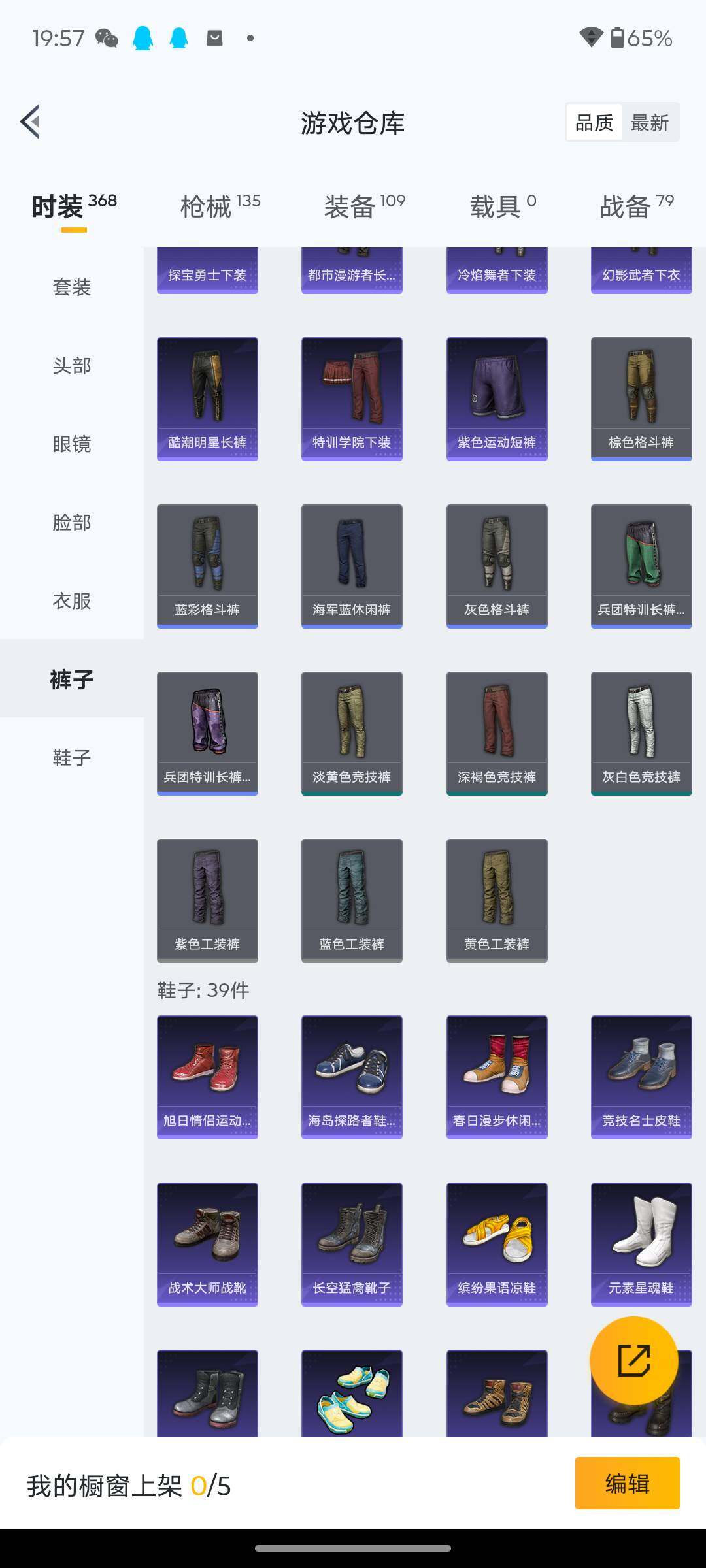This screenshot has height=1568, width=706.
Task: Open the 酷潮明星长裤 item
Action: point(207,399)
